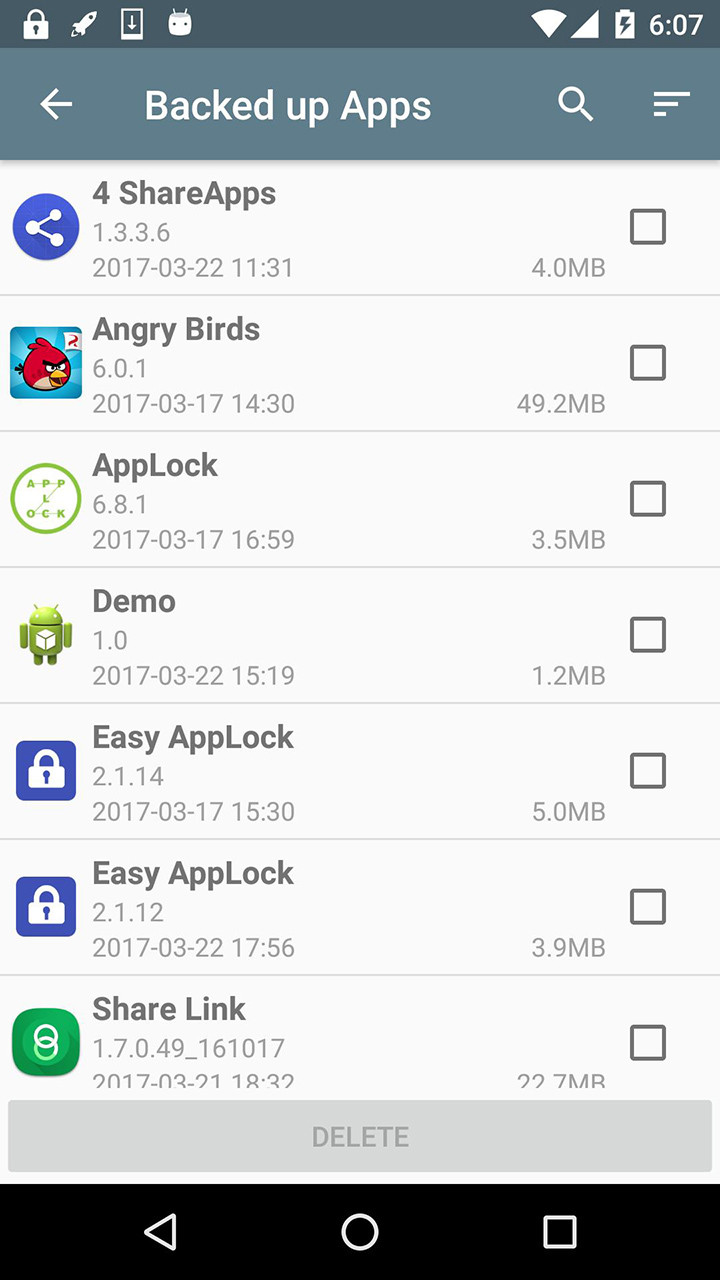Select the AppLock checkbox
This screenshot has width=720, height=1280.
pyautogui.click(x=647, y=499)
